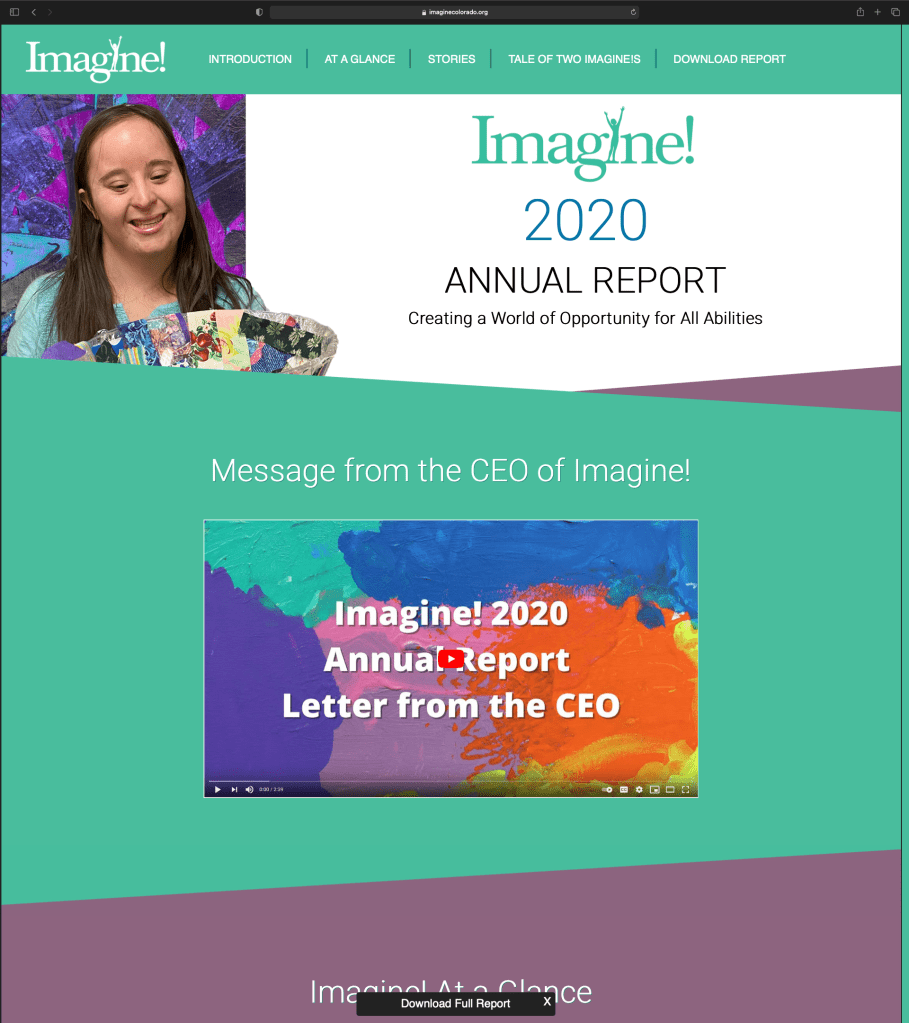Screen dimensions: 909x1023
Task: Mute the video volume
Action: (249, 789)
